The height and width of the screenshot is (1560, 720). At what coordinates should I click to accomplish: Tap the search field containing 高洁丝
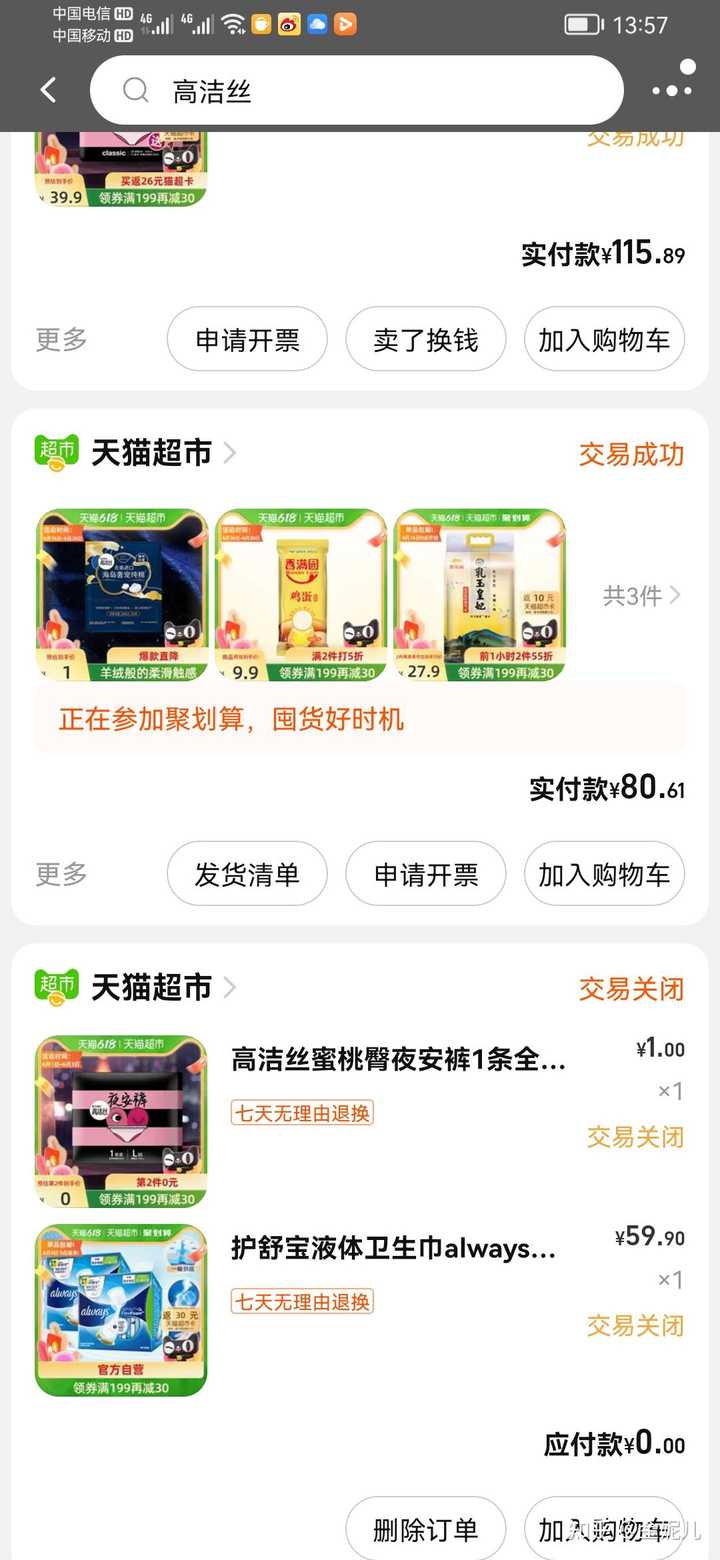coord(357,90)
